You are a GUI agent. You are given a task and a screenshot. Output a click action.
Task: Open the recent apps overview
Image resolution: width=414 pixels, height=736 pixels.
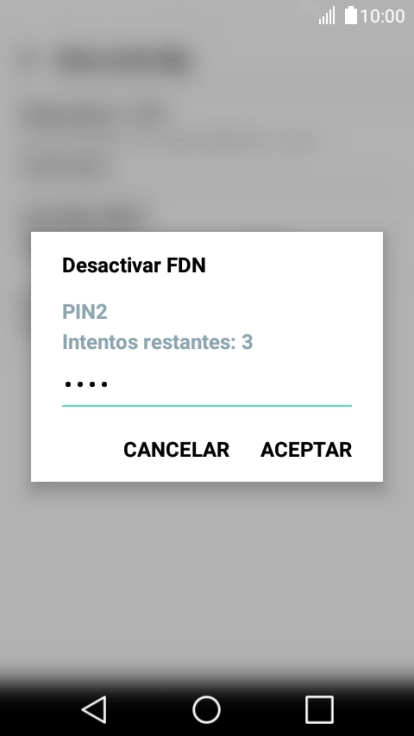[x=319, y=709]
